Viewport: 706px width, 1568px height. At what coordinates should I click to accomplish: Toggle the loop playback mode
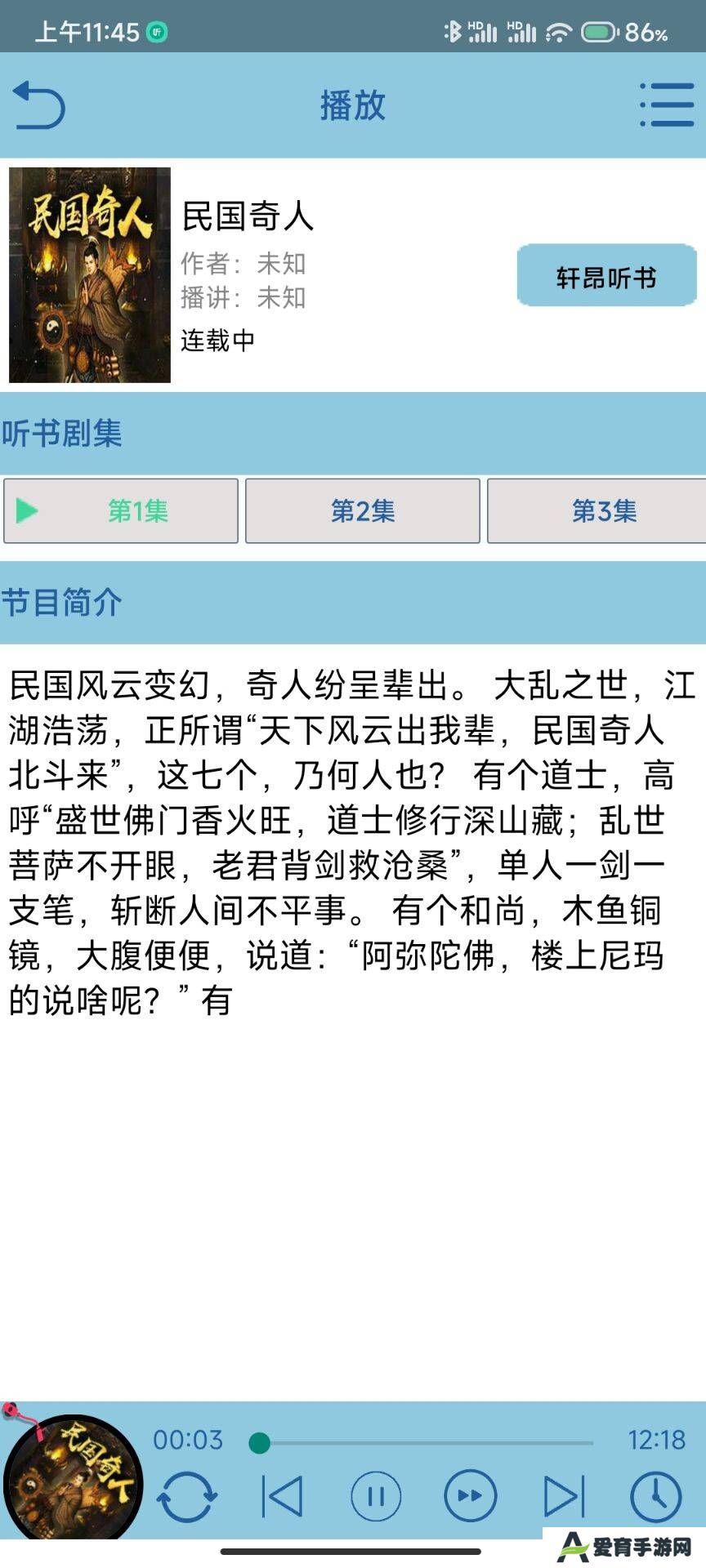pyautogui.click(x=186, y=1497)
